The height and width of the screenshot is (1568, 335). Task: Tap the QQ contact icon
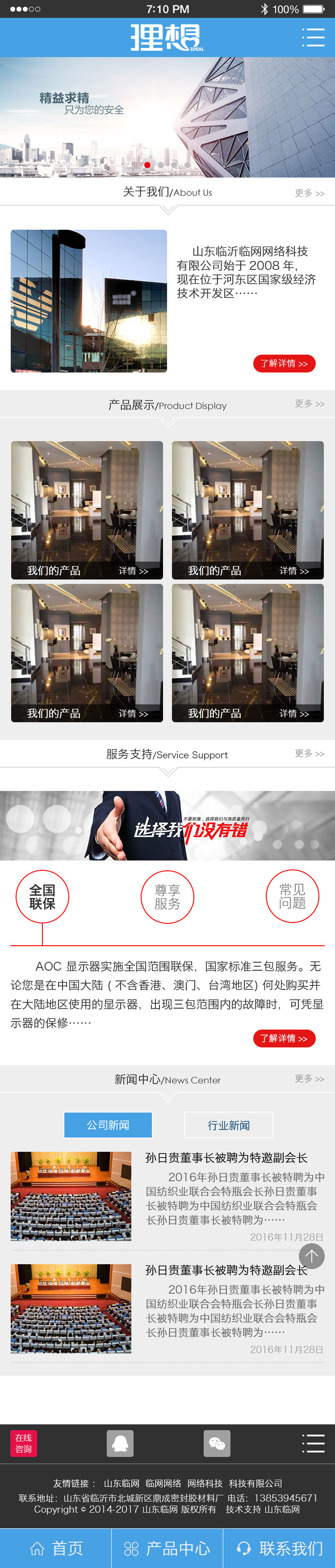pyautogui.click(x=120, y=1443)
